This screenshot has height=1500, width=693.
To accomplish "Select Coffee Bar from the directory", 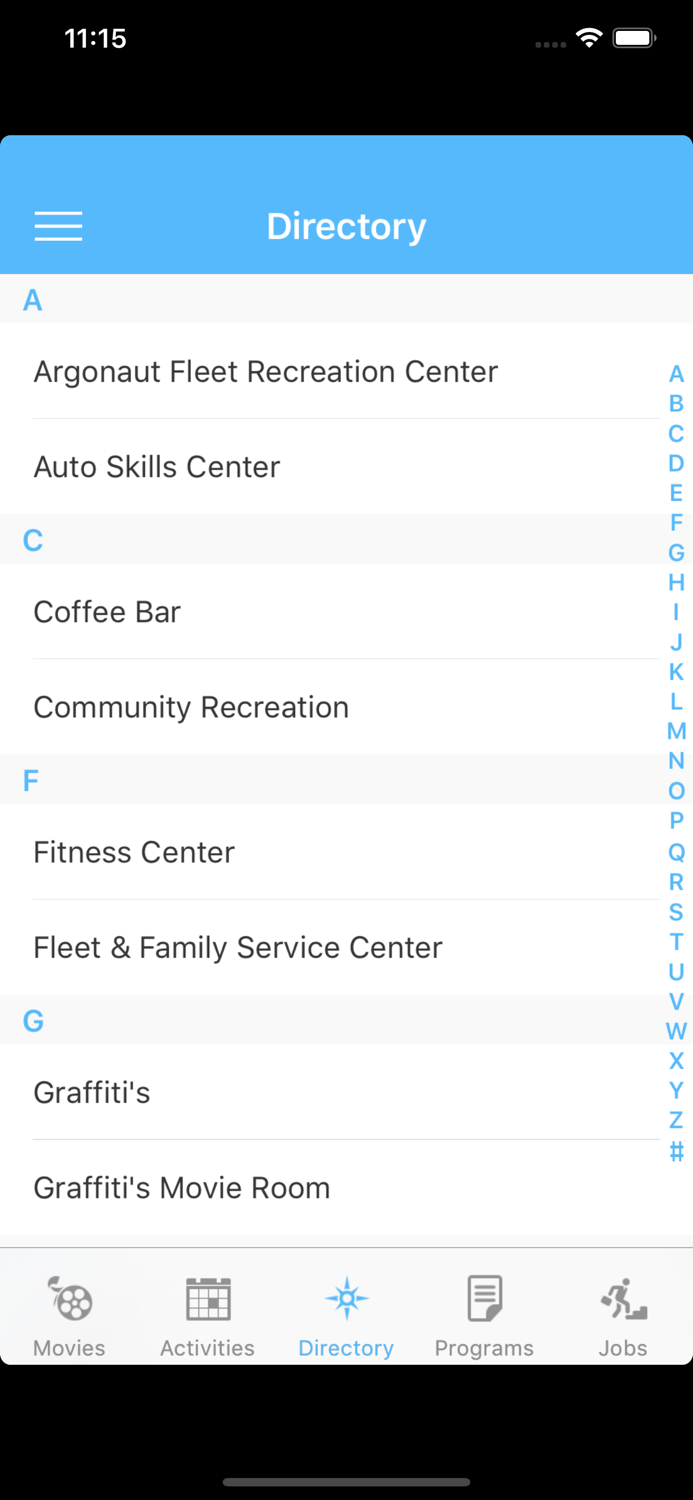I will pyautogui.click(x=107, y=612).
